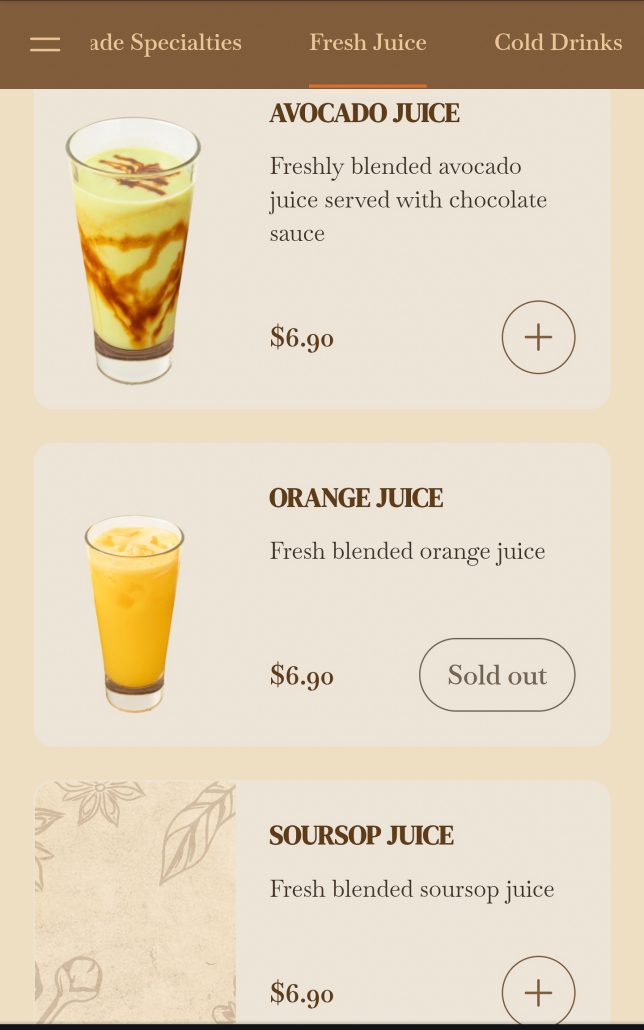Screen dimensions: 644x1030
Task: Go to the partially visible Specialties tab
Action: point(166,43)
